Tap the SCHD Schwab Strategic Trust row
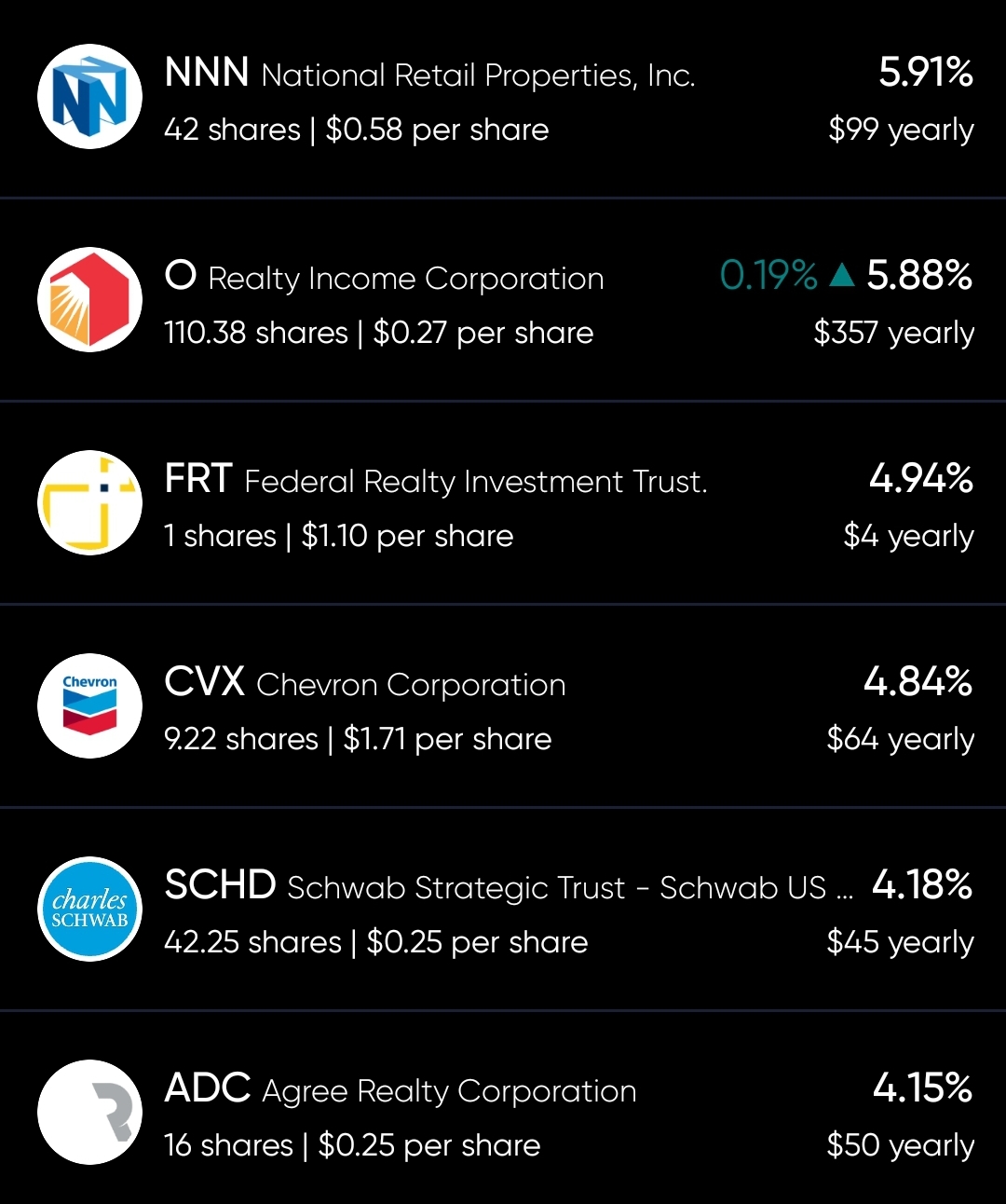 click(503, 911)
